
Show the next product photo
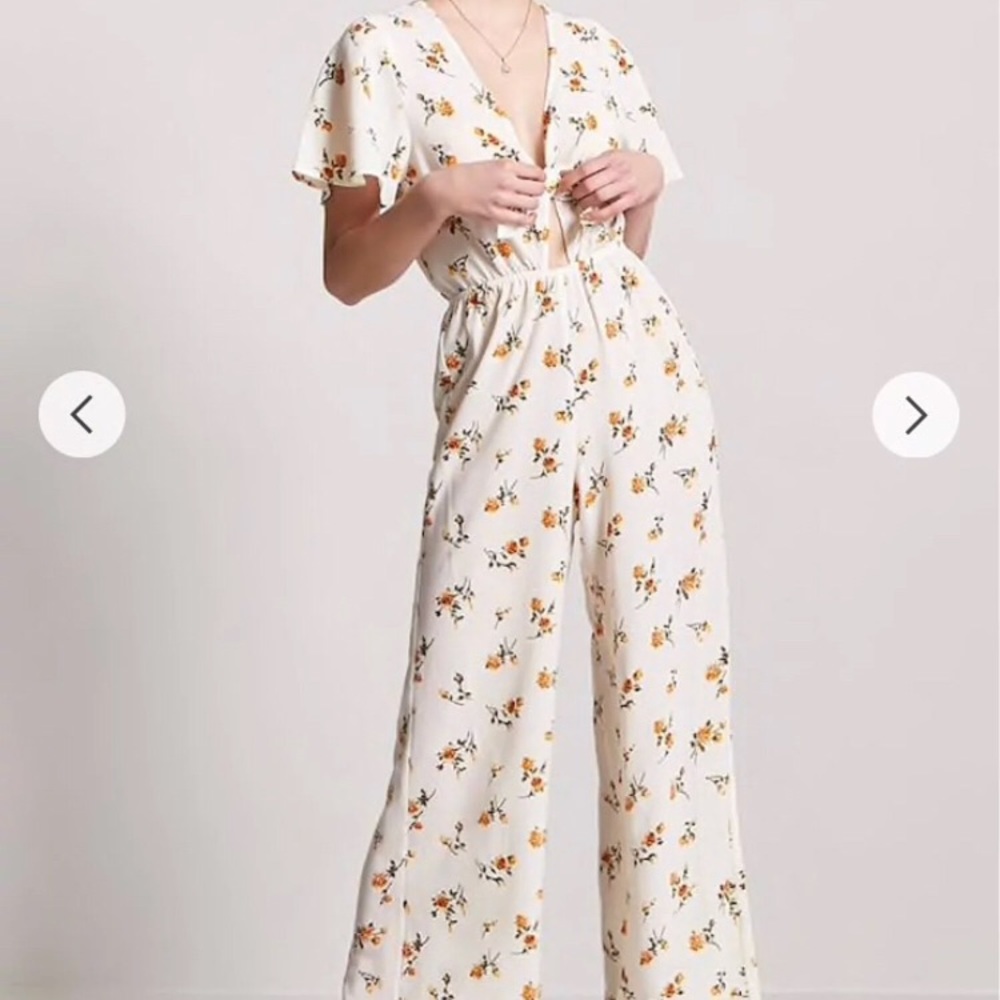915,415
